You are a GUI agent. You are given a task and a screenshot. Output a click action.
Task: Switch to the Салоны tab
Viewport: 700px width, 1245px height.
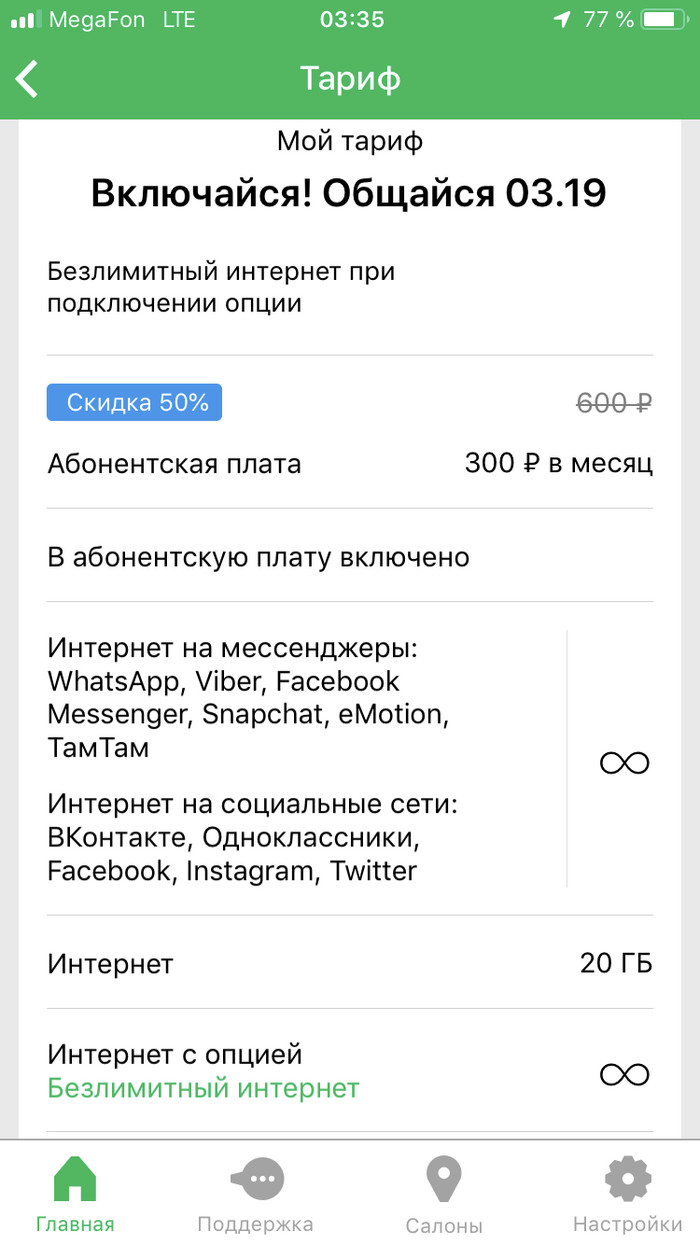click(444, 1195)
